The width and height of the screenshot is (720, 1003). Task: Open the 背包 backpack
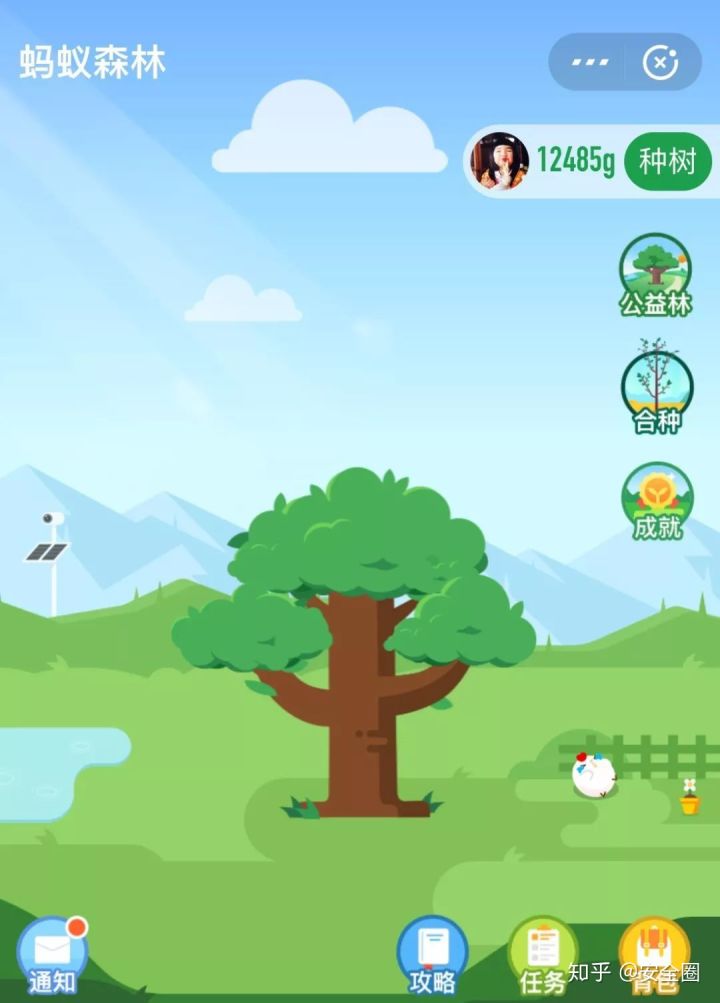[654, 955]
